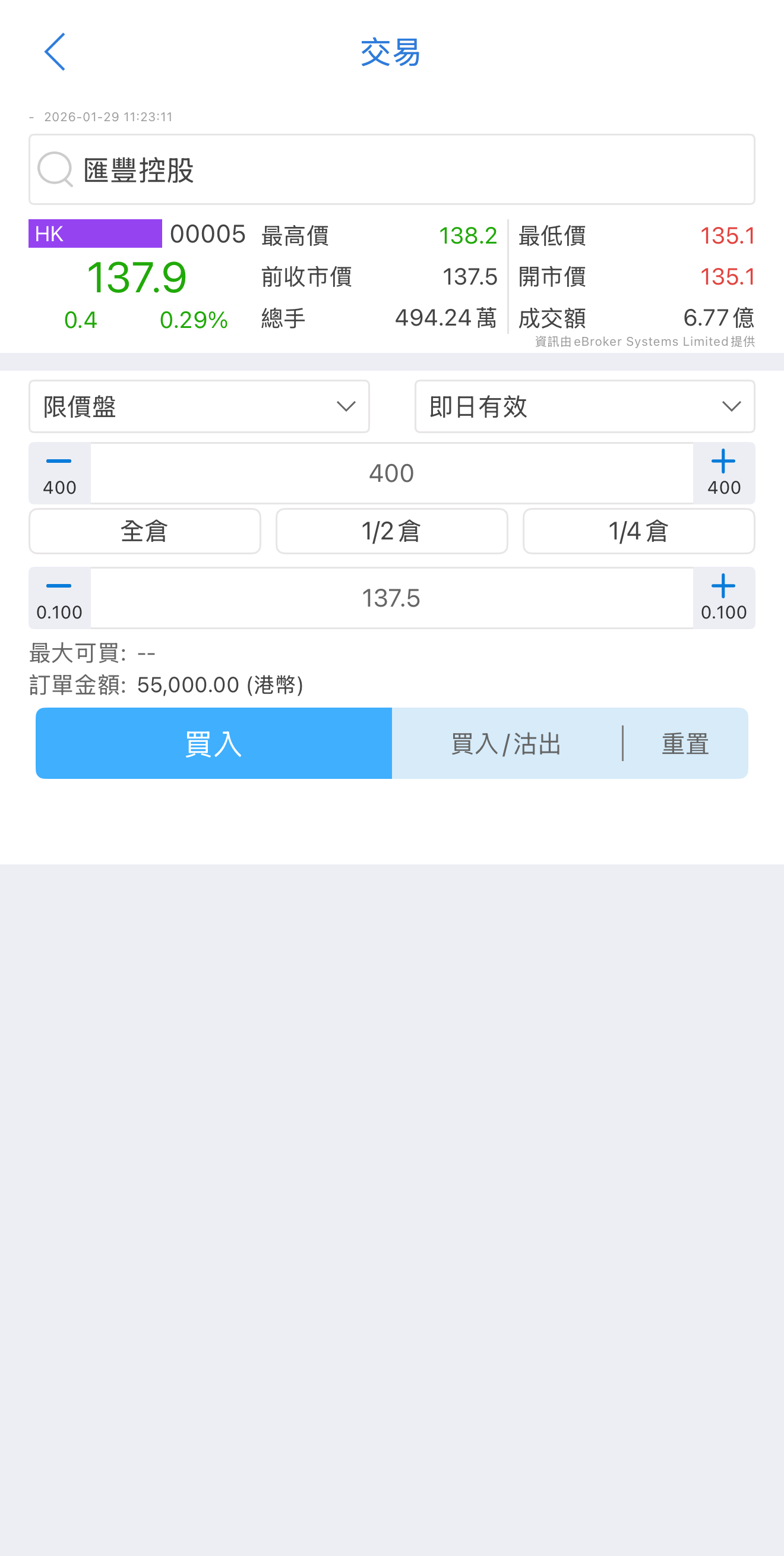This screenshot has width=784, height=1556.
Task: Lower the price by 0.100
Action: coord(59,598)
